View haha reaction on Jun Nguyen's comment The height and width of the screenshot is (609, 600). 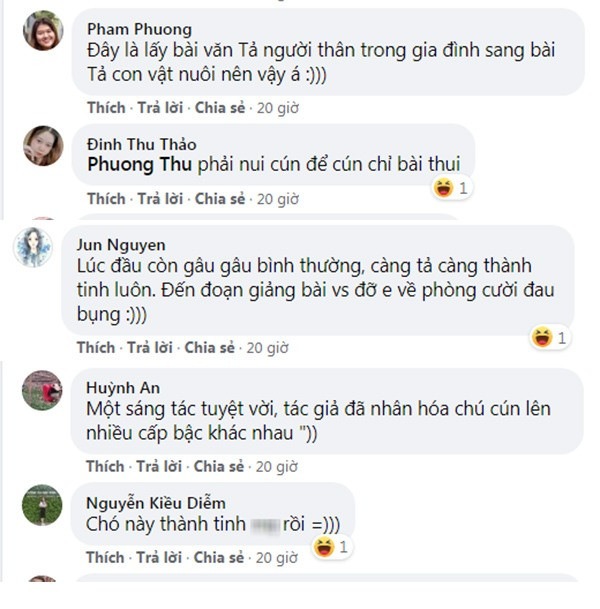pyautogui.click(x=549, y=338)
